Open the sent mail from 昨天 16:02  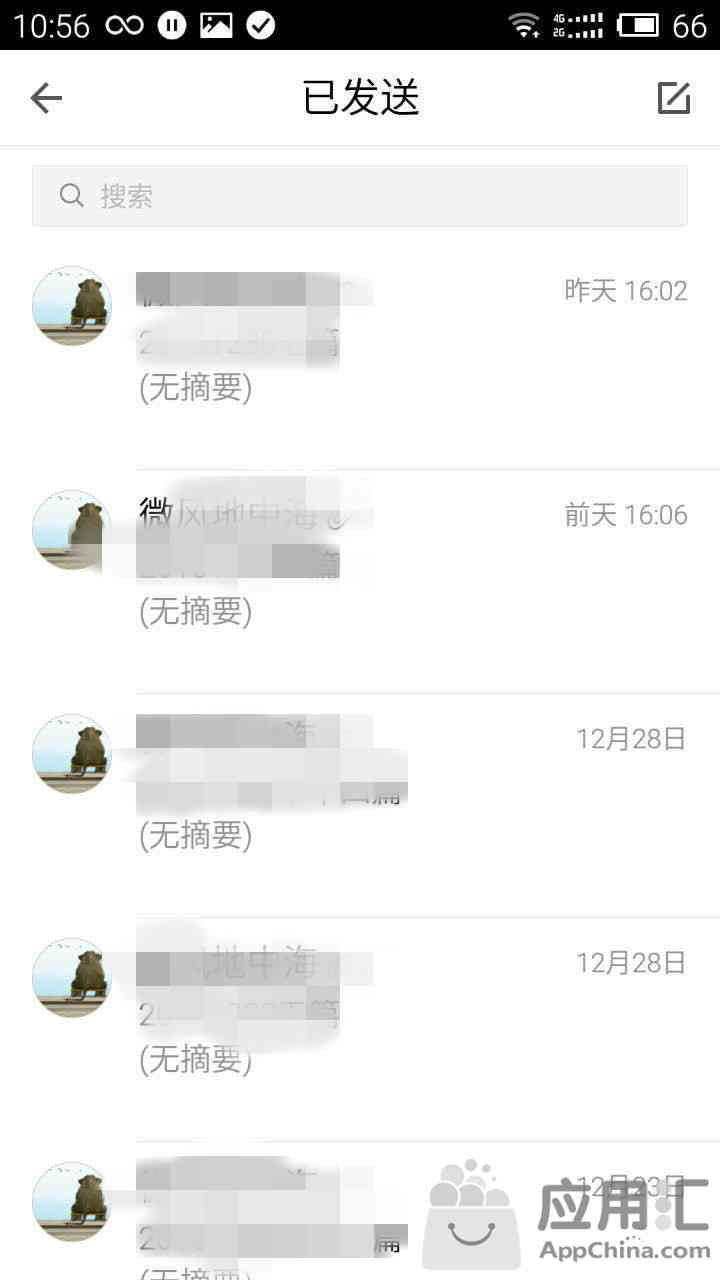pos(400,340)
